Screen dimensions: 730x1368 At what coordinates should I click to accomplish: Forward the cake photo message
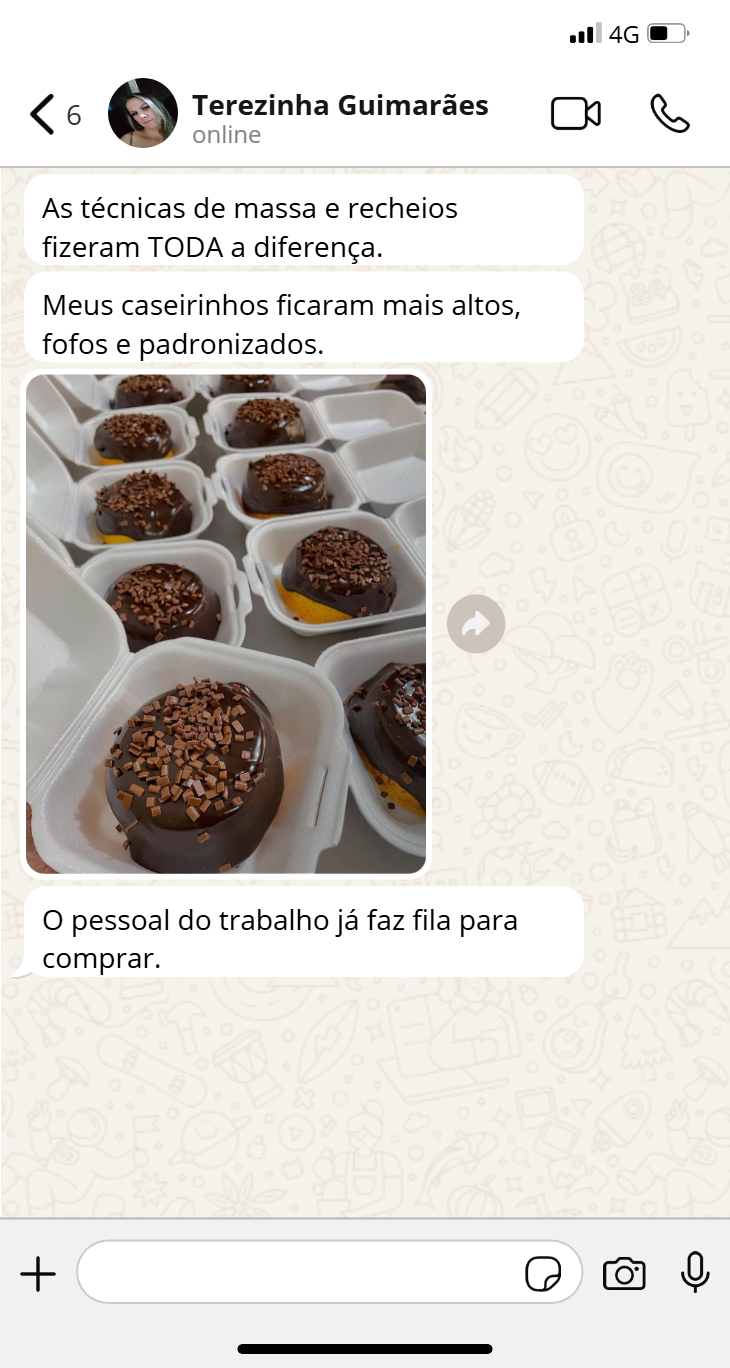pos(476,624)
